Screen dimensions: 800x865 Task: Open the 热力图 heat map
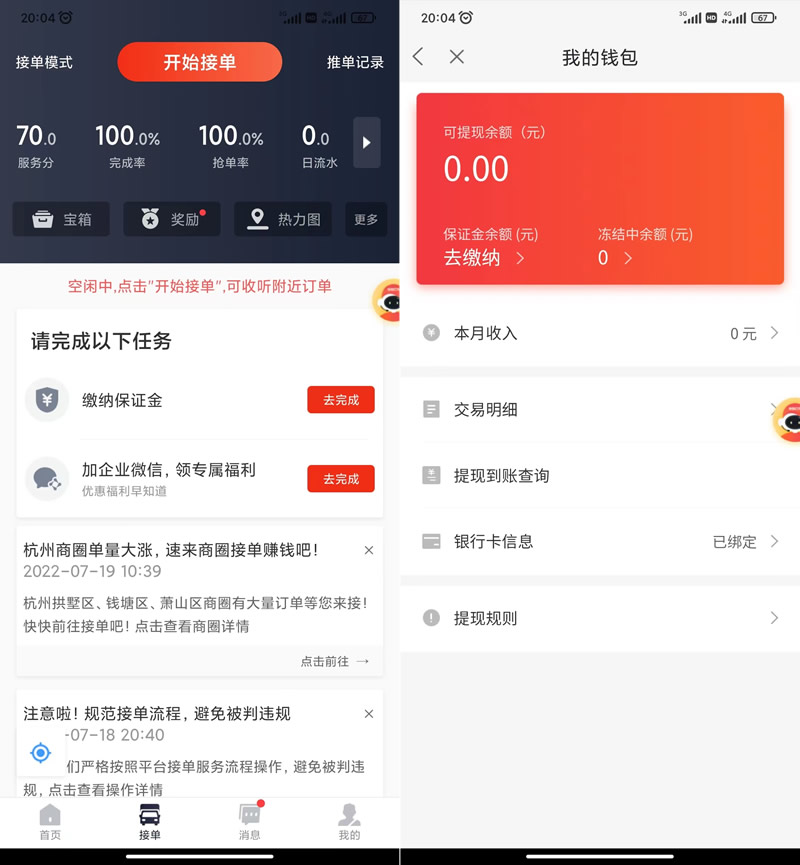283,219
